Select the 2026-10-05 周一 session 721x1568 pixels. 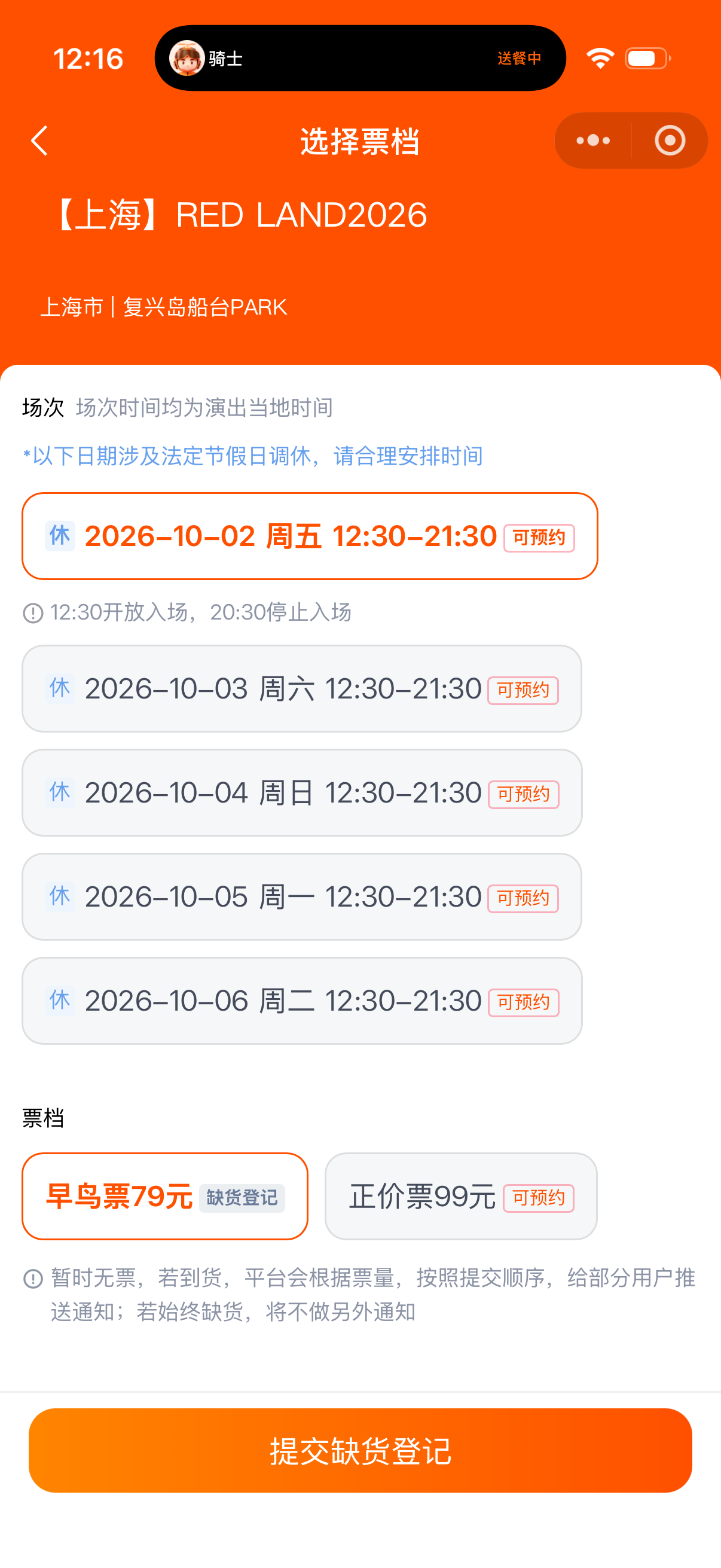coord(302,897)
